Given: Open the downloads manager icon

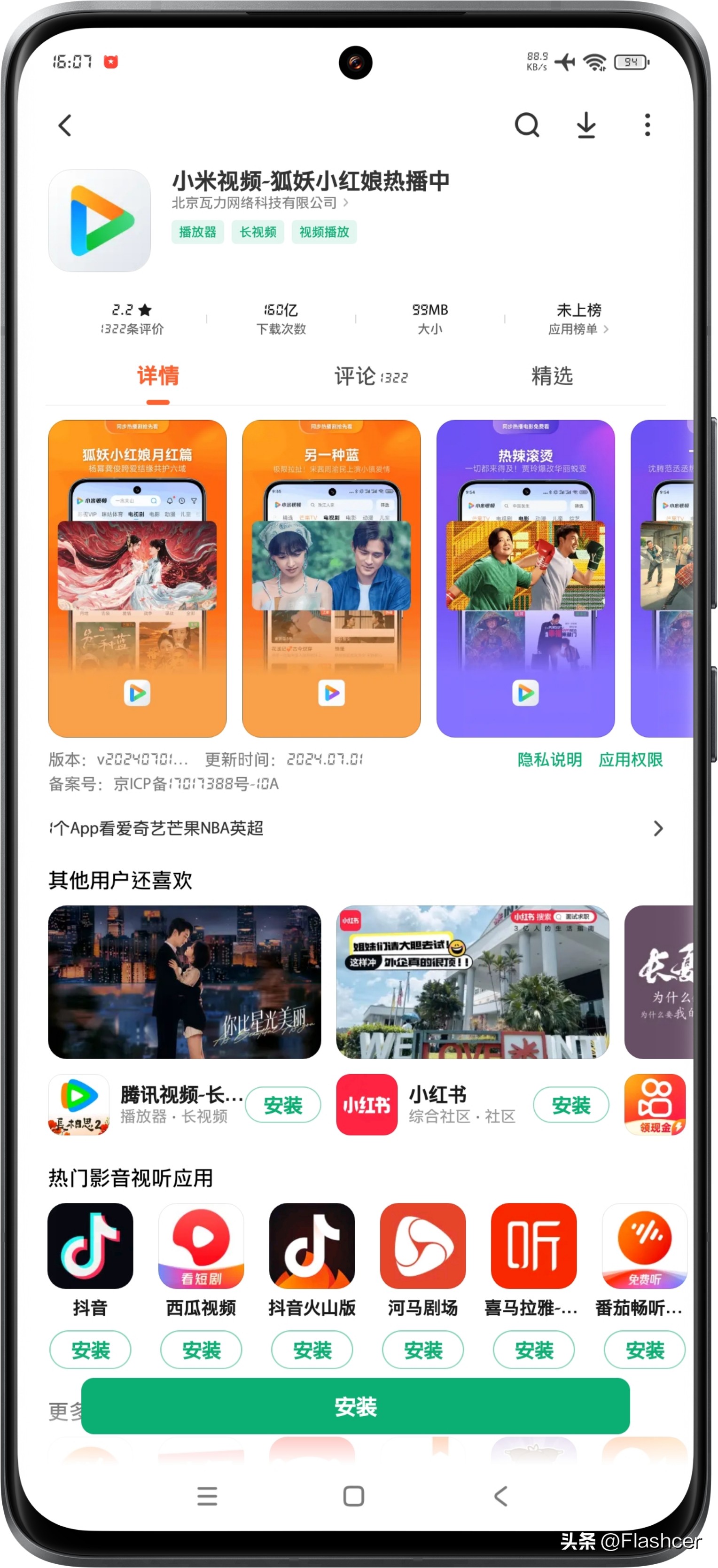Looking at the screenshot, I should tap(586, 125).
